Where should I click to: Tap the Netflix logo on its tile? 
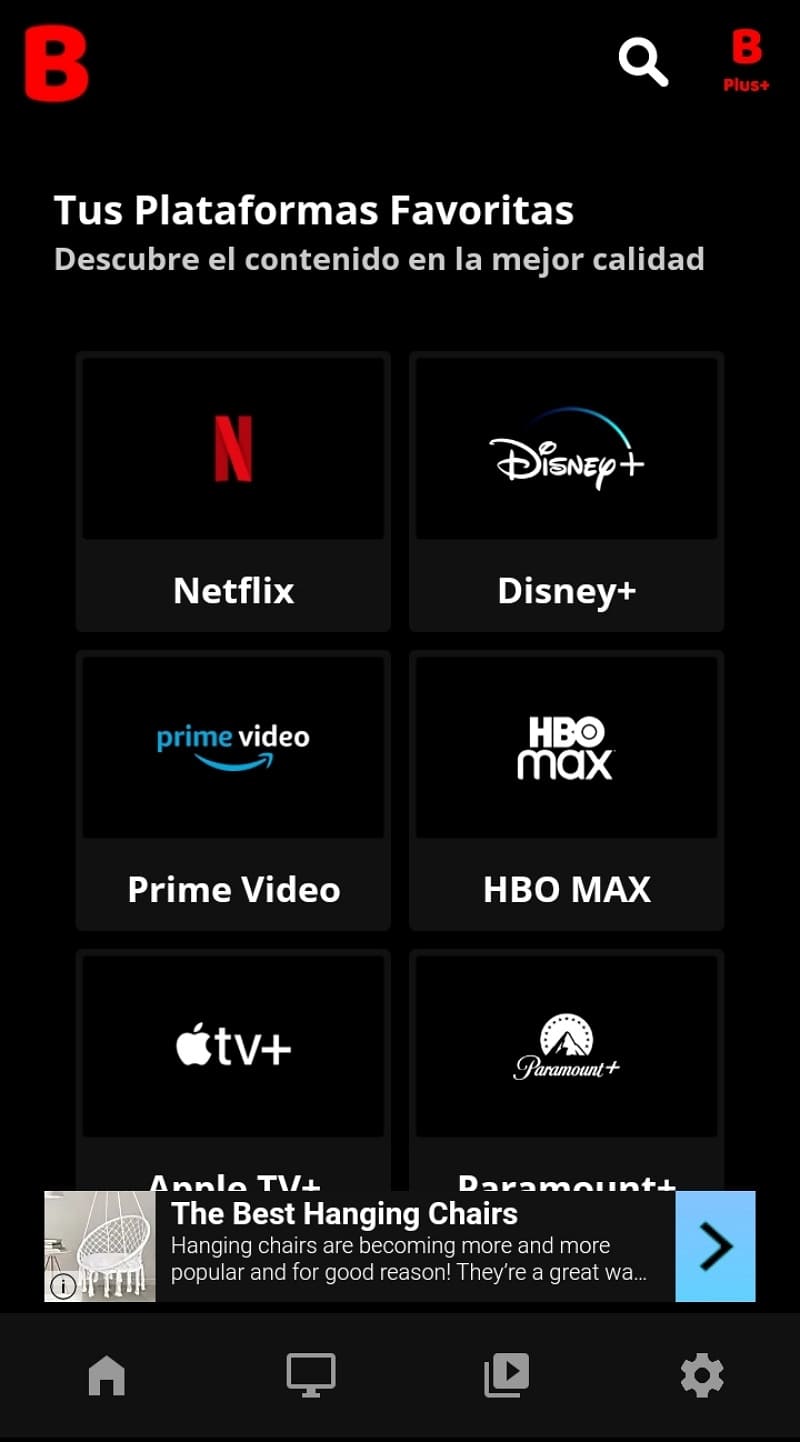pyautogui.click(x=232, y=446)
